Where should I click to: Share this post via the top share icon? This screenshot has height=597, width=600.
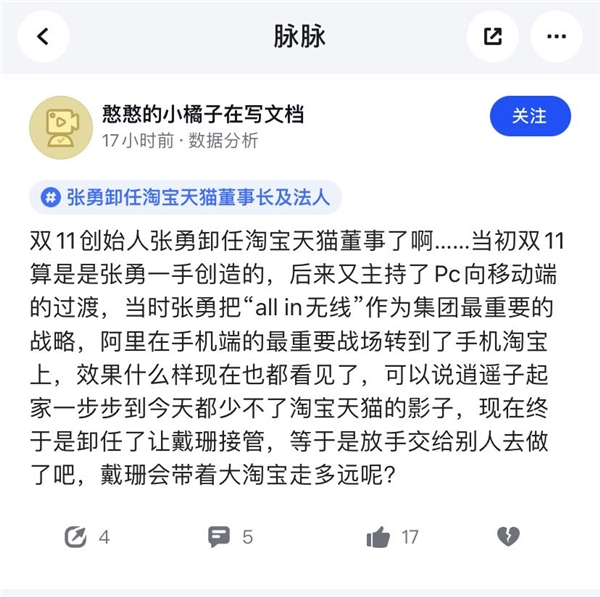point(492,37)
